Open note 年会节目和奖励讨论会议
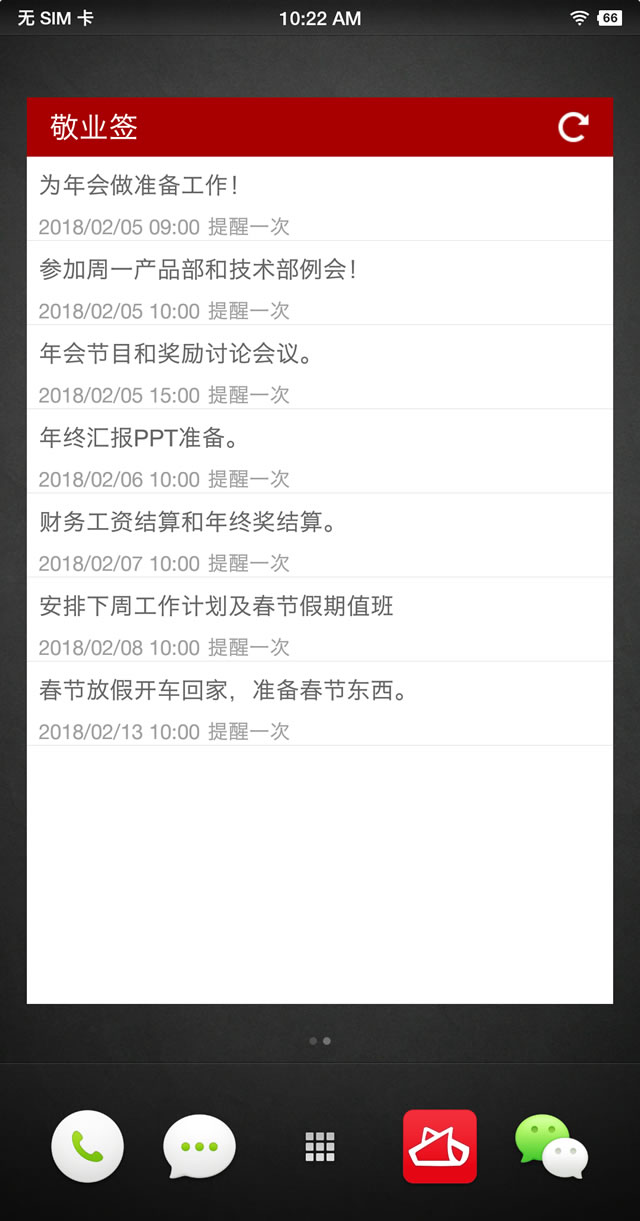Image resolution: width=640 pixels, height=1221 pixels. click(x=320, y=367)
